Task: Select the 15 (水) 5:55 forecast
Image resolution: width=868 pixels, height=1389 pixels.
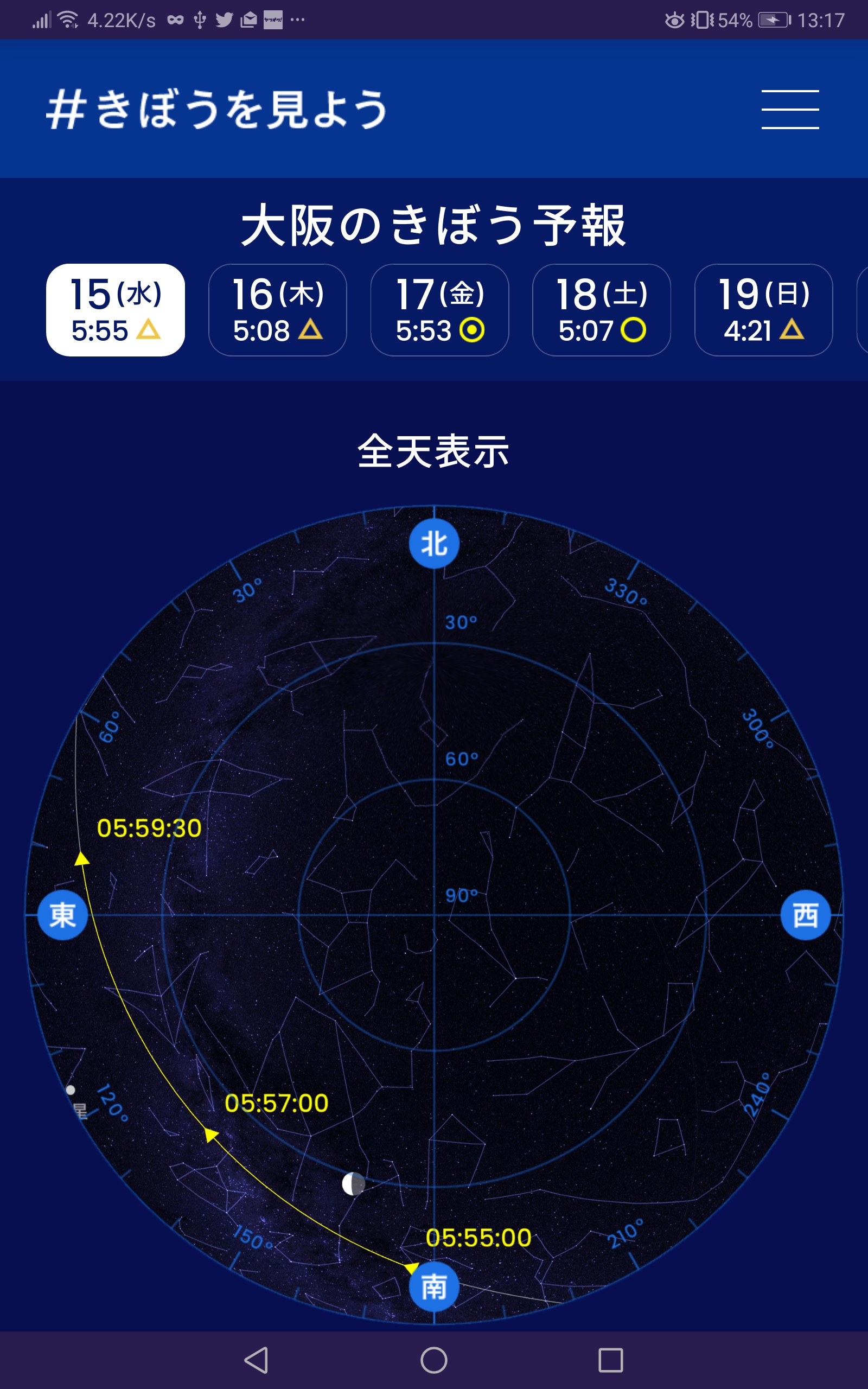Action: [x=116, y=310]
